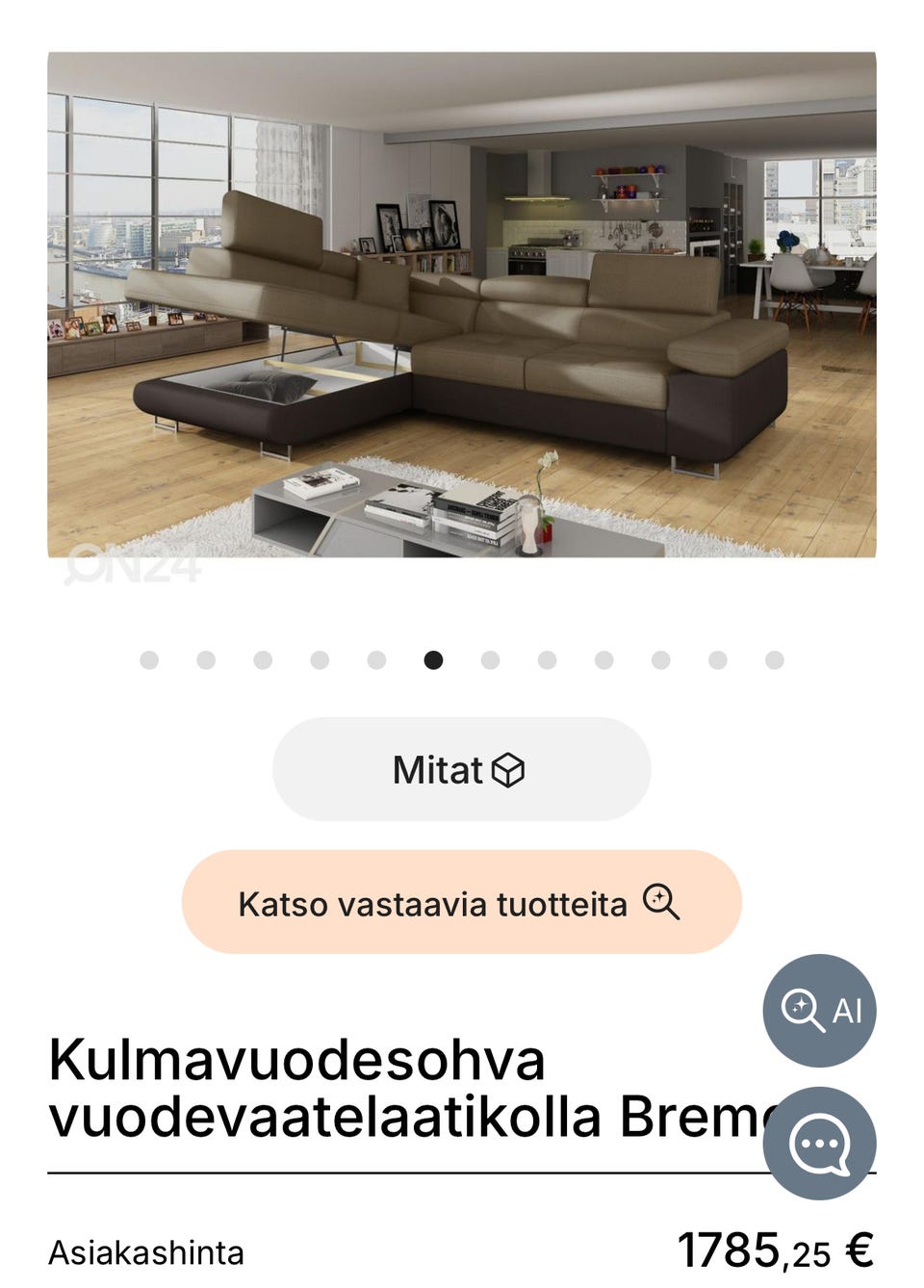Image resolution: width=924 pixels, height=1288 pixels.
Task: Select the currently active carousel dot
Action: pyautogui.click(x=432, y=660)
